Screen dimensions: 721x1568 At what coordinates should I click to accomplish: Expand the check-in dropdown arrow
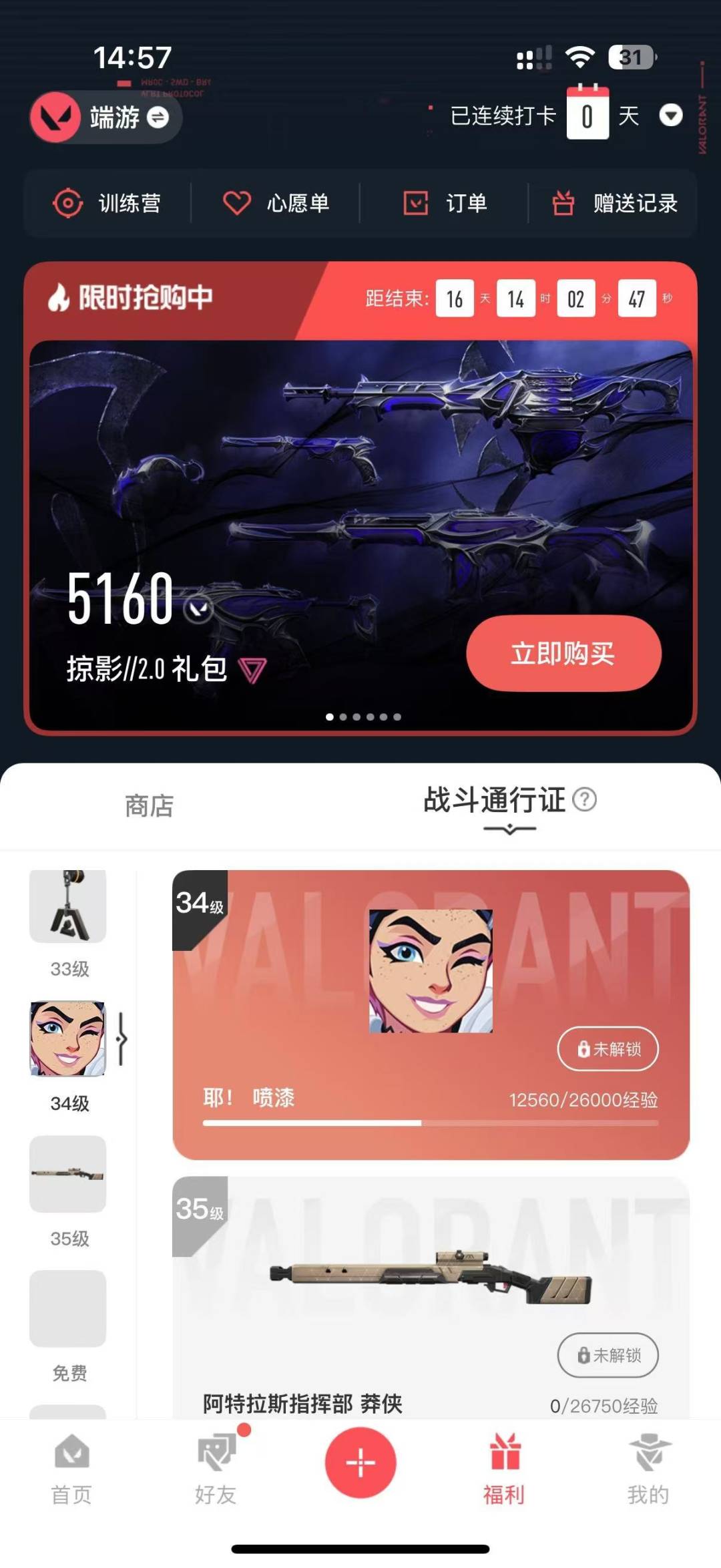tap(670, 116)
